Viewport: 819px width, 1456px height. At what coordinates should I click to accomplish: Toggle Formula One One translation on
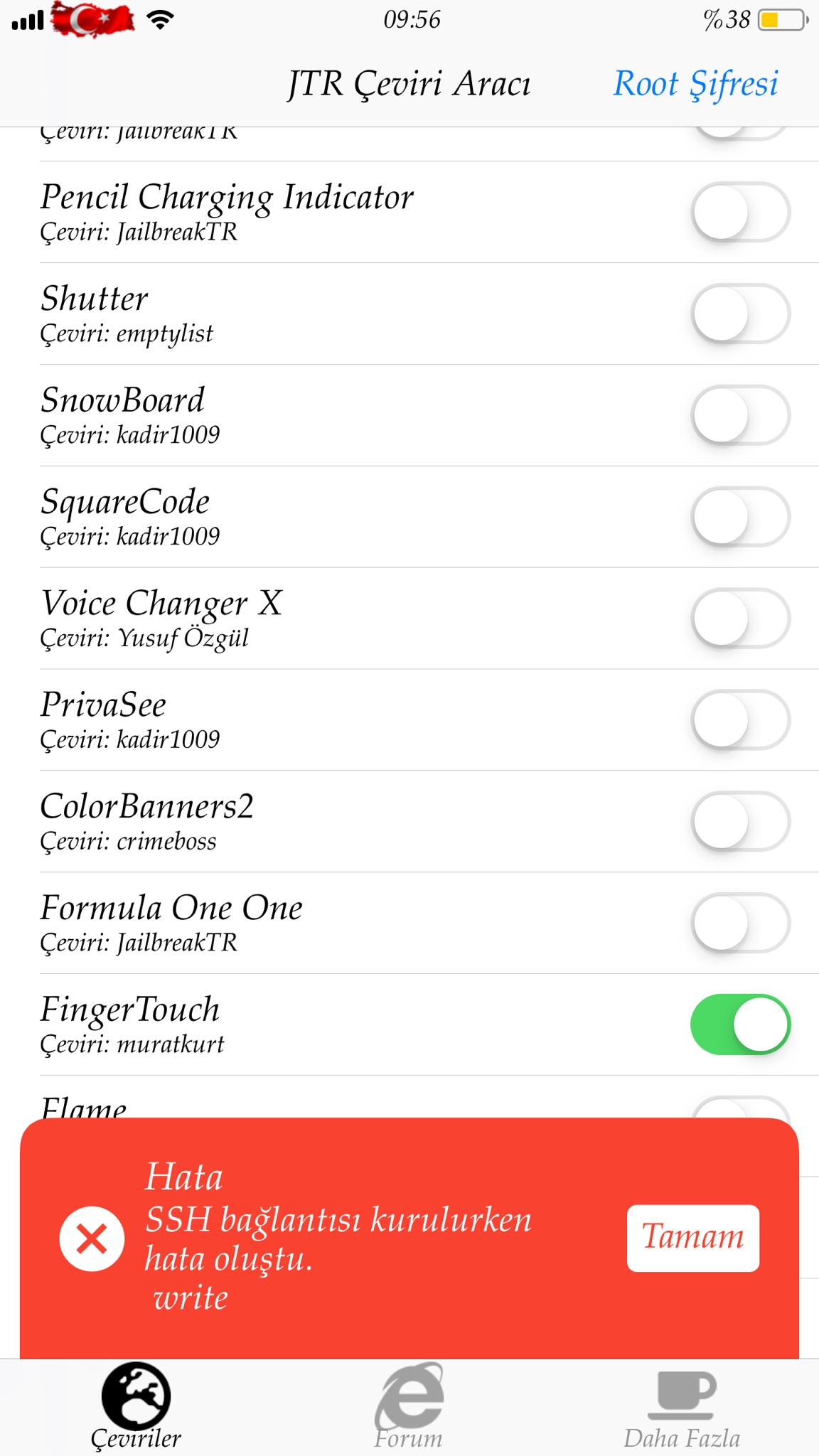[x=739, y=923]
